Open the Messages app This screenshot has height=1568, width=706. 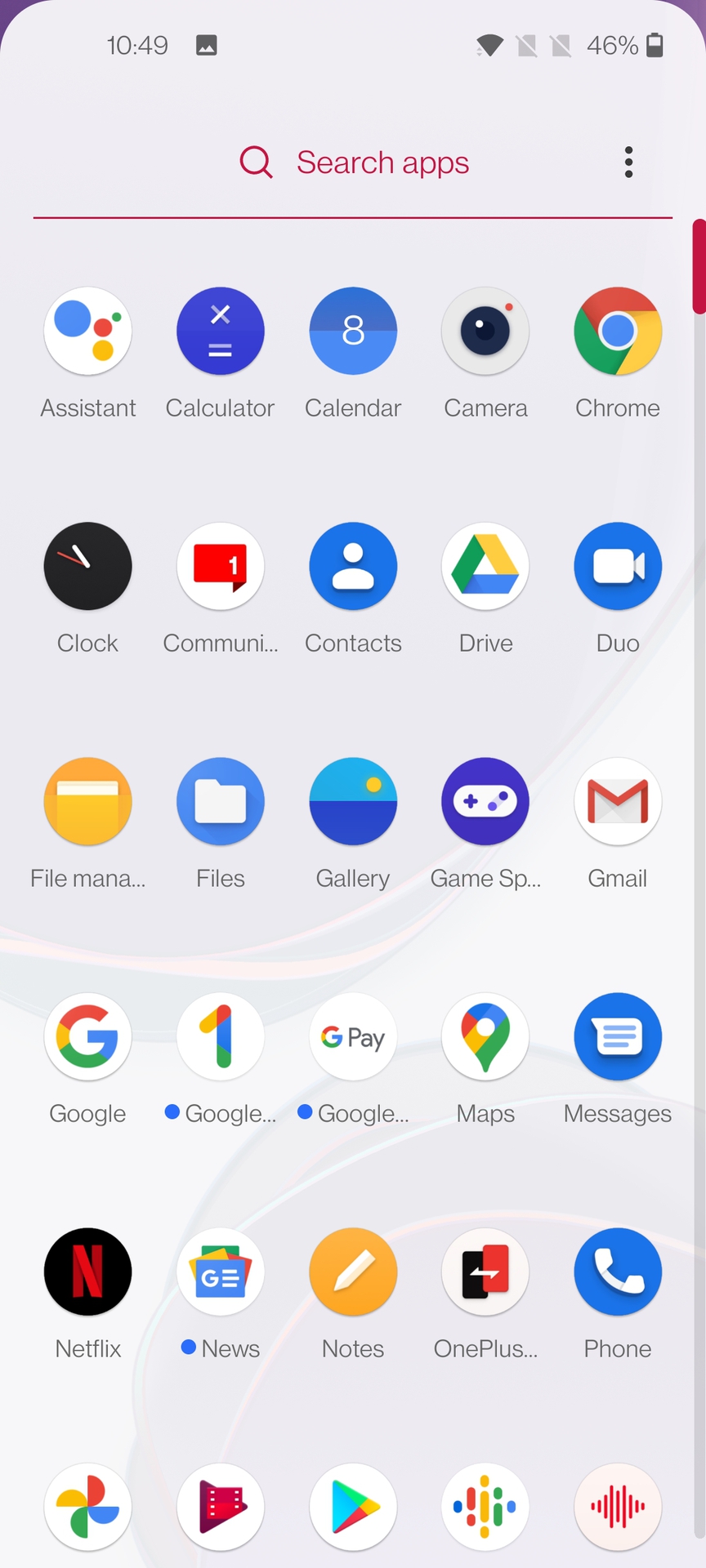618,1037
